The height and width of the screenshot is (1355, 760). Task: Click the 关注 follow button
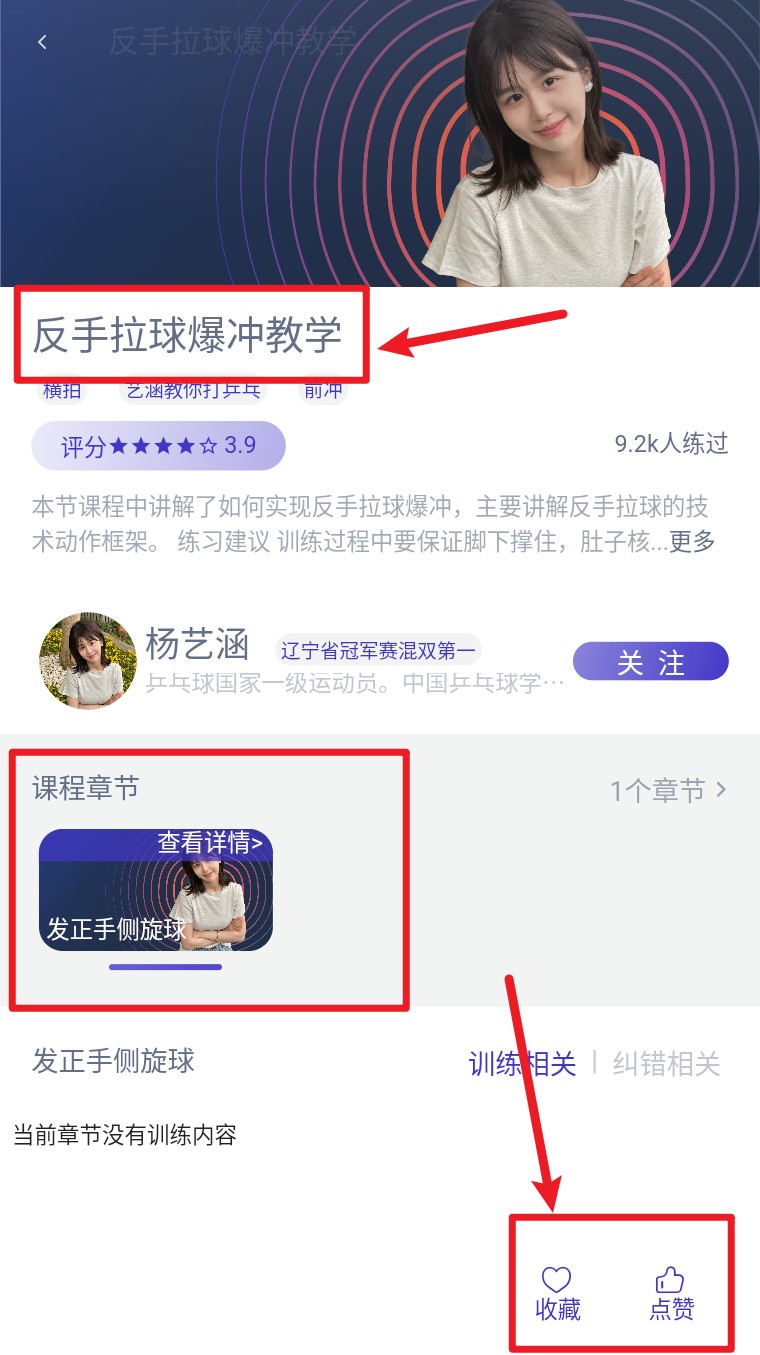pos(650,660)
